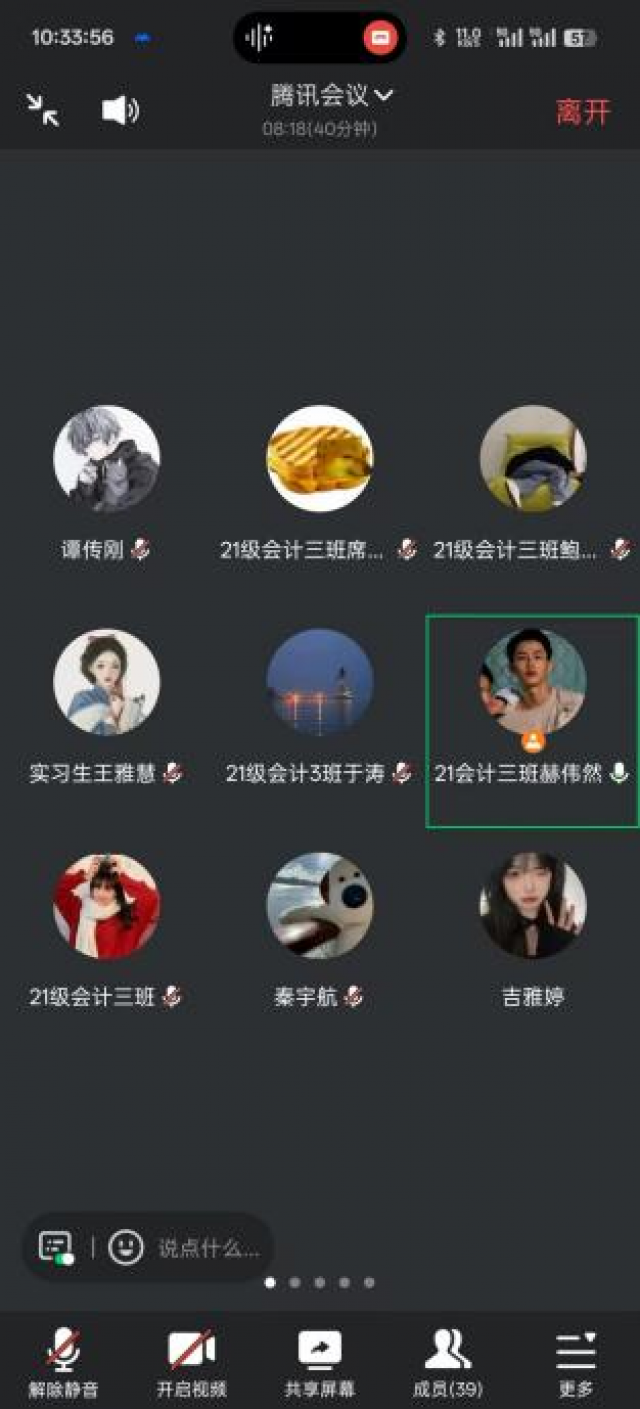
Task: Select participant 吉雅婷
Action: [x=532, y=906]
